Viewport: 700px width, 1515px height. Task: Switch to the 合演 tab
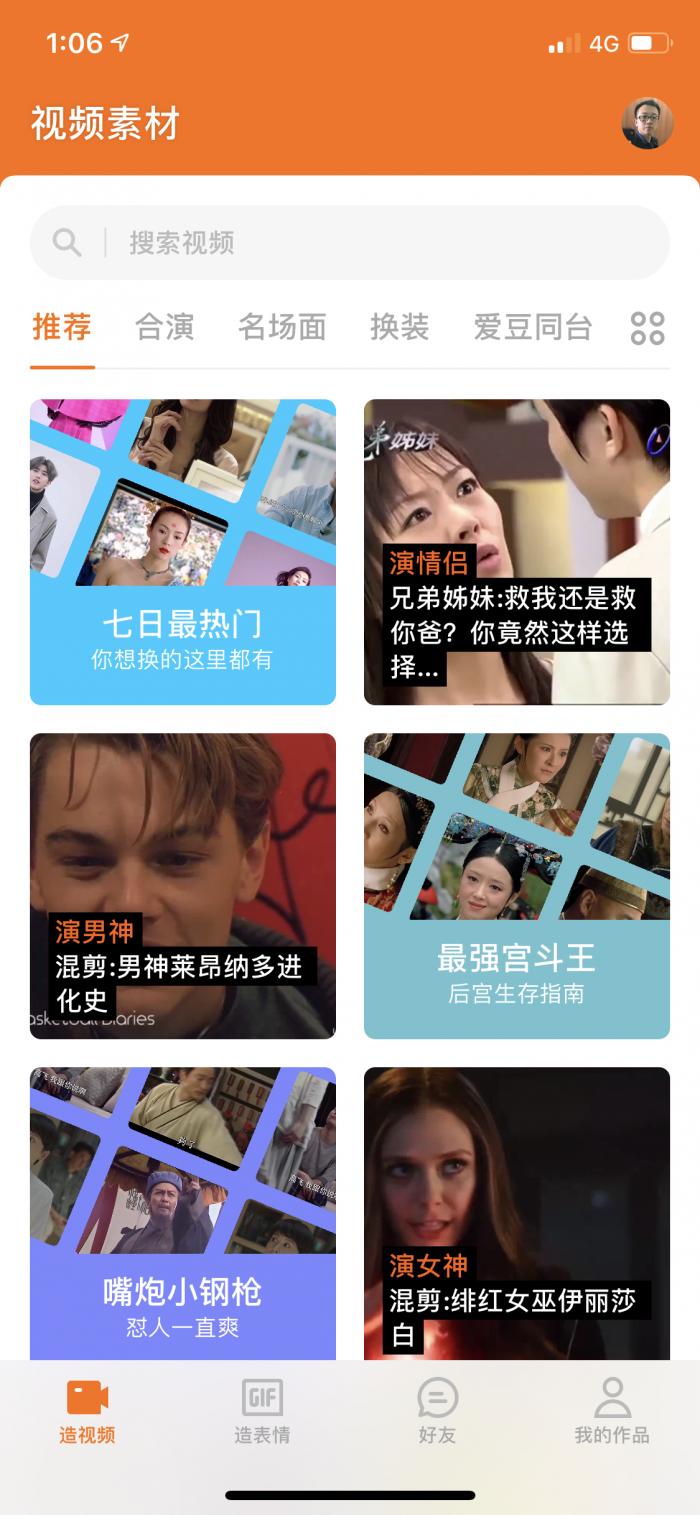click(x=165, y=327)
